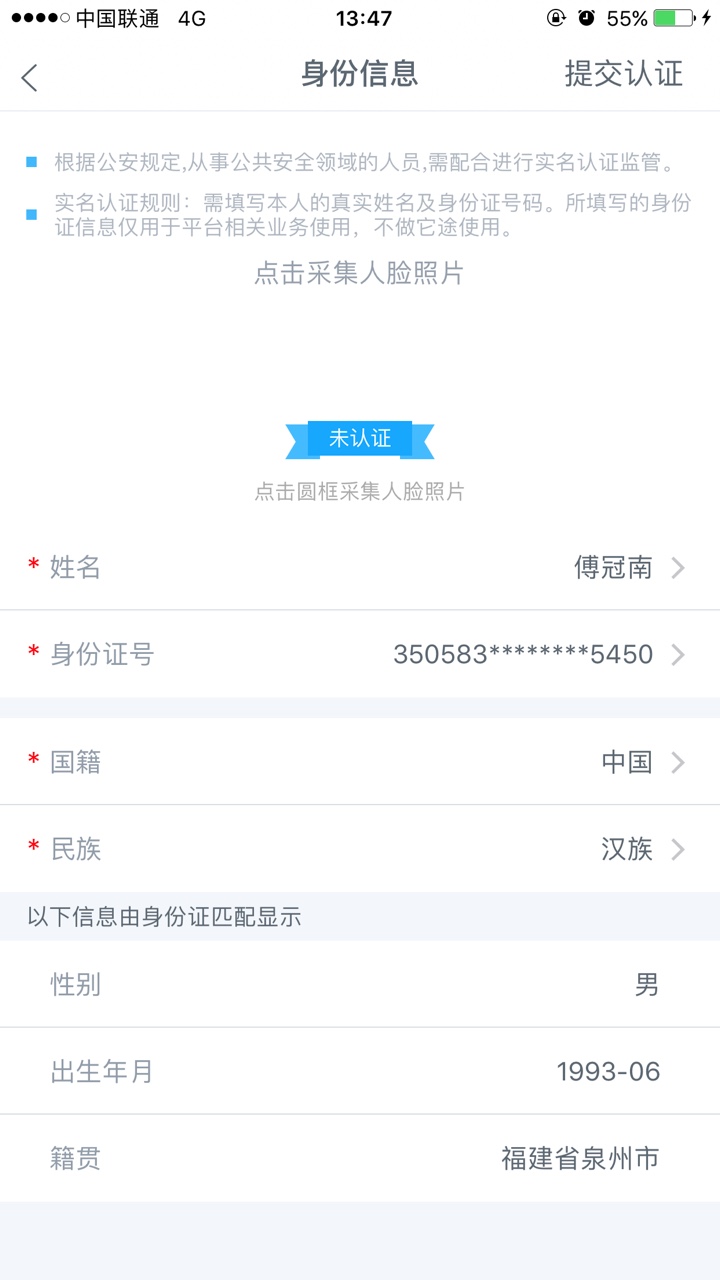
Task: Change the 国籍 nationality setting
Action: click(360, 762)
